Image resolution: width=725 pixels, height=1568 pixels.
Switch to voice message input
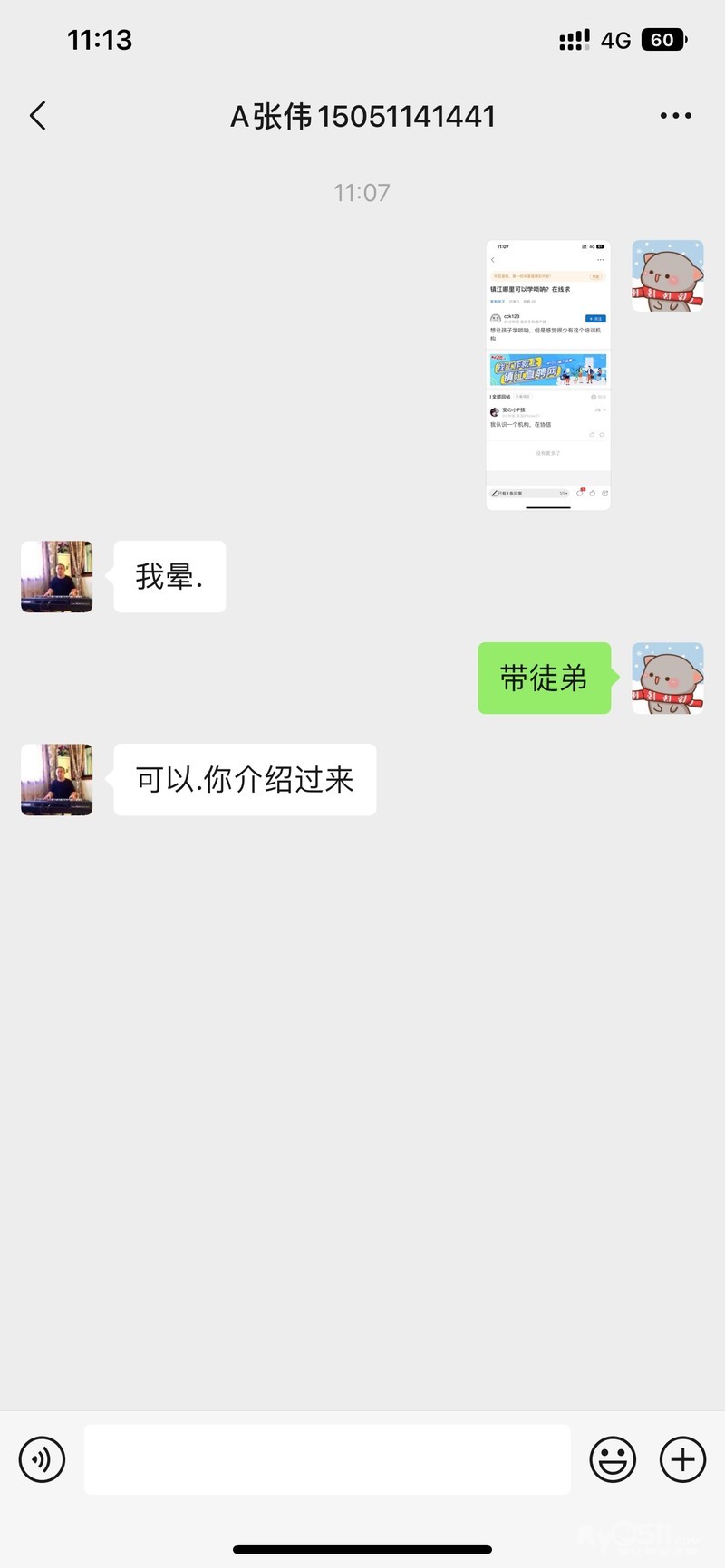(43, 1459)
